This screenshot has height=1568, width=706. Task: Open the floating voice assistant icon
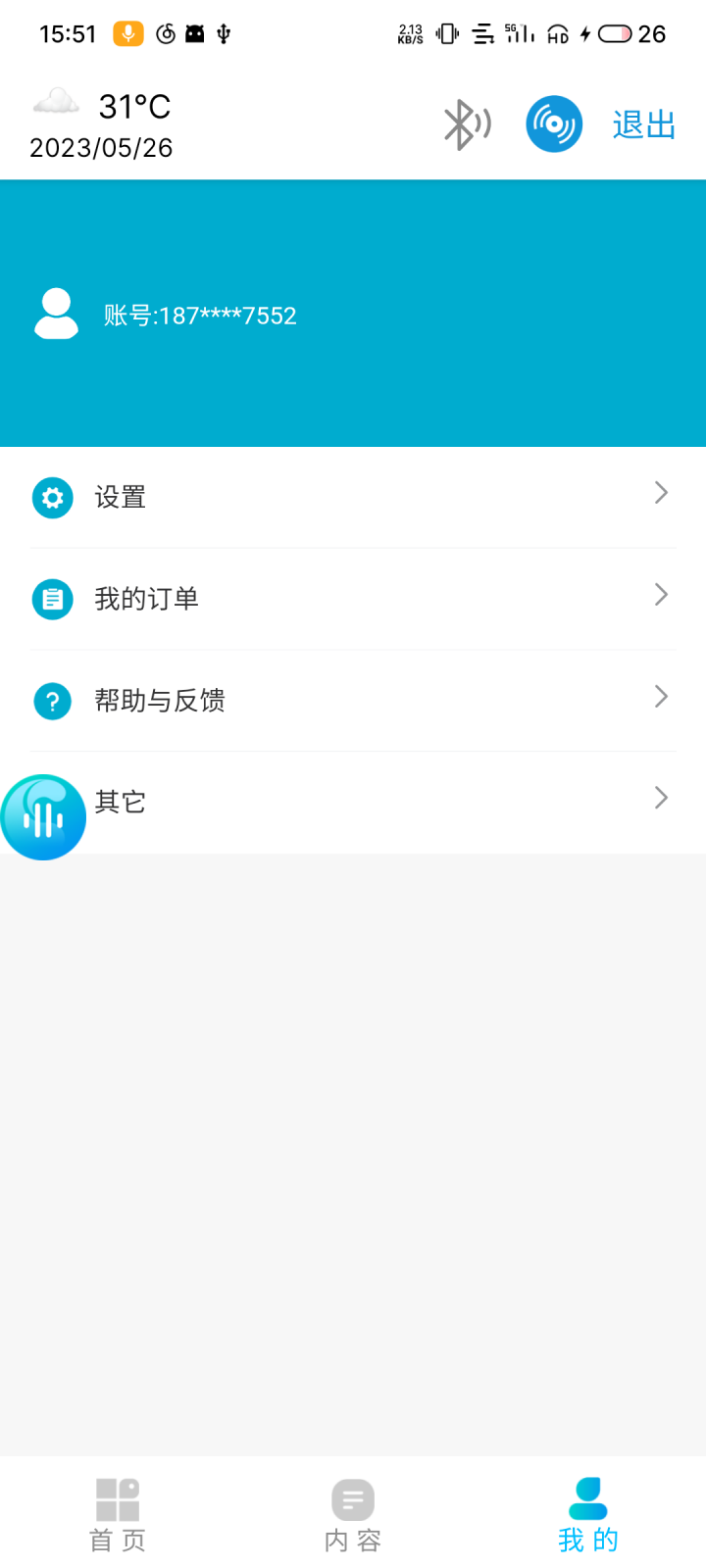pos(43,817)
